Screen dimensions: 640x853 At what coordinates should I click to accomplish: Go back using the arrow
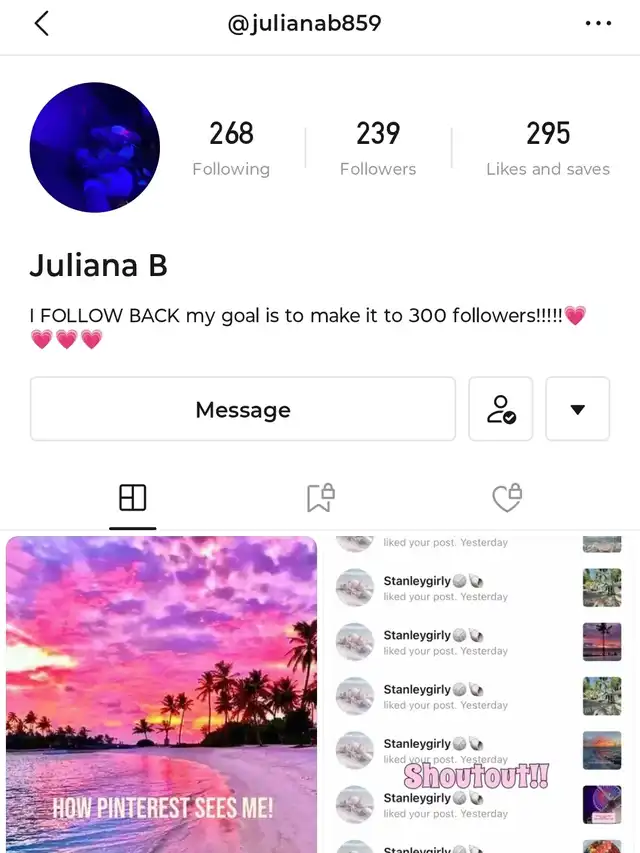[41, 24]
